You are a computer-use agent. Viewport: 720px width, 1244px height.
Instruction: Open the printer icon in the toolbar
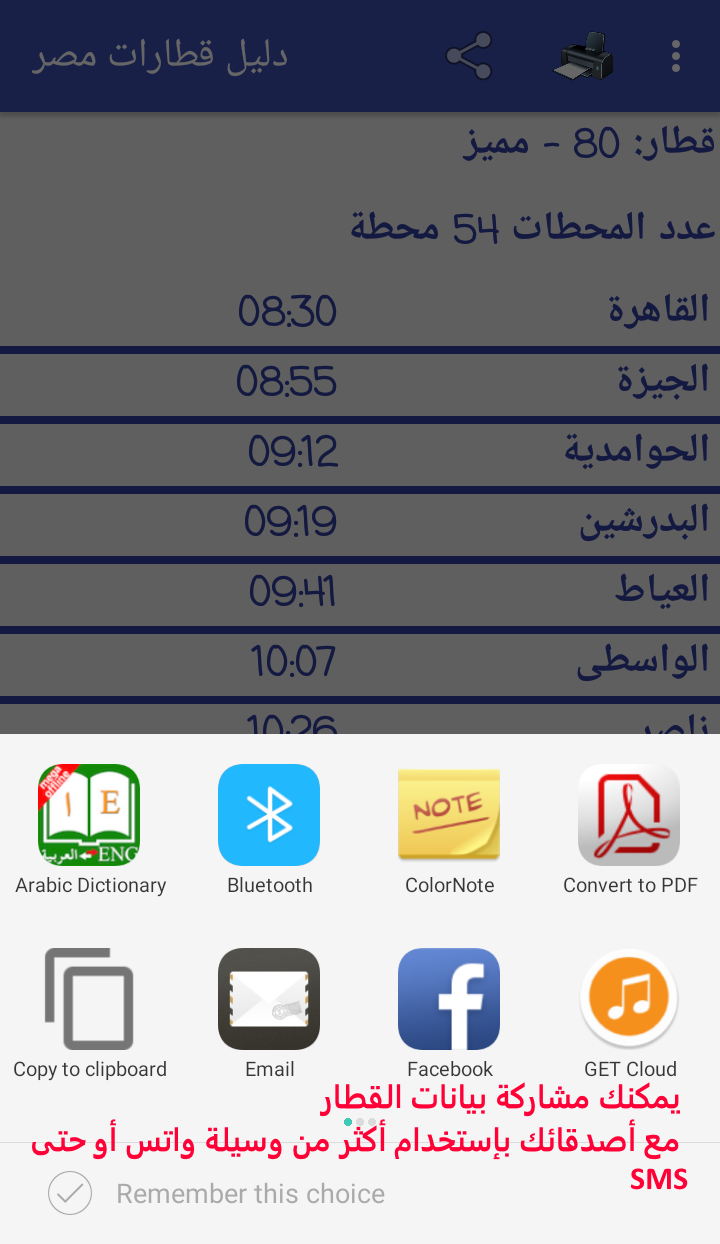click(583, 56)
